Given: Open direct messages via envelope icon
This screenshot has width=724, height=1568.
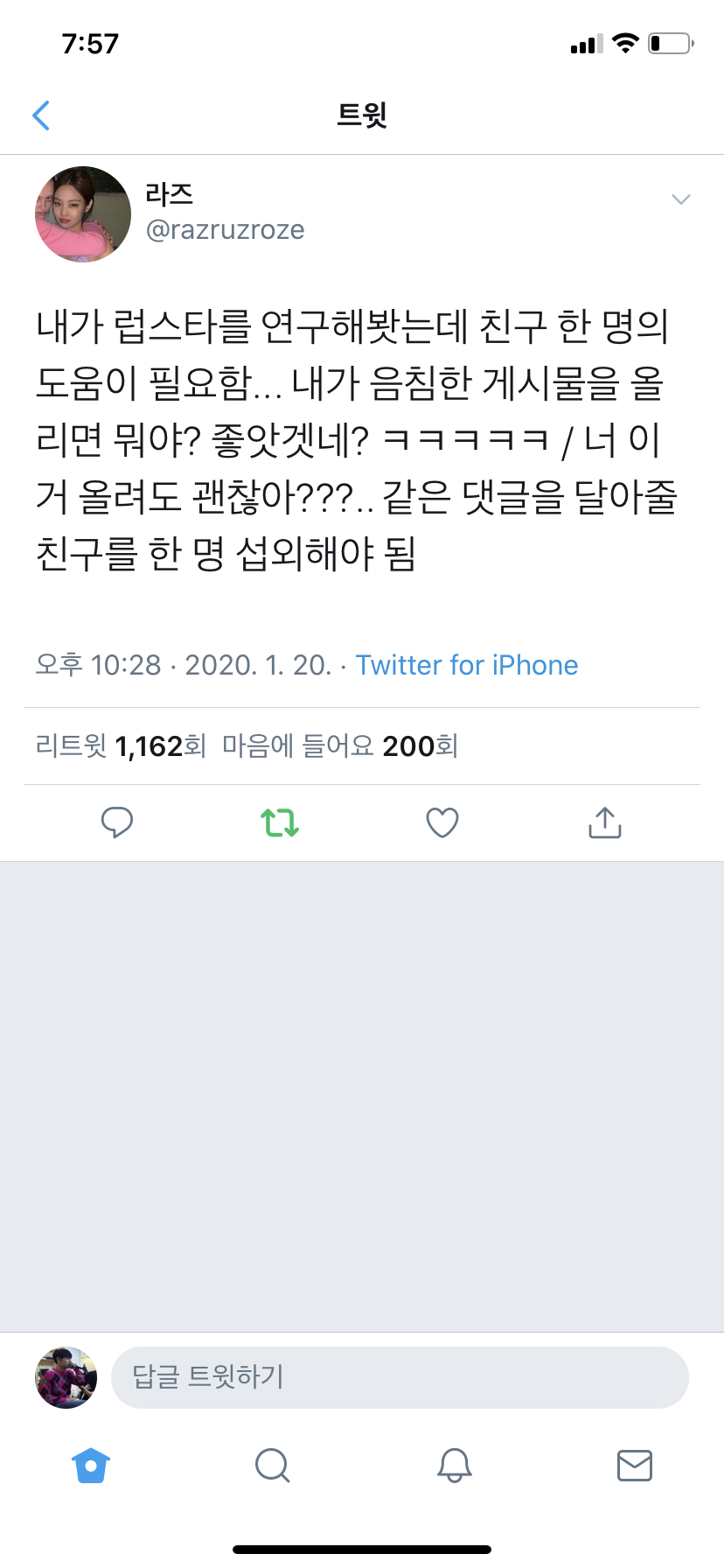Looking at the screenshot, I should (x=635, y=1466).
